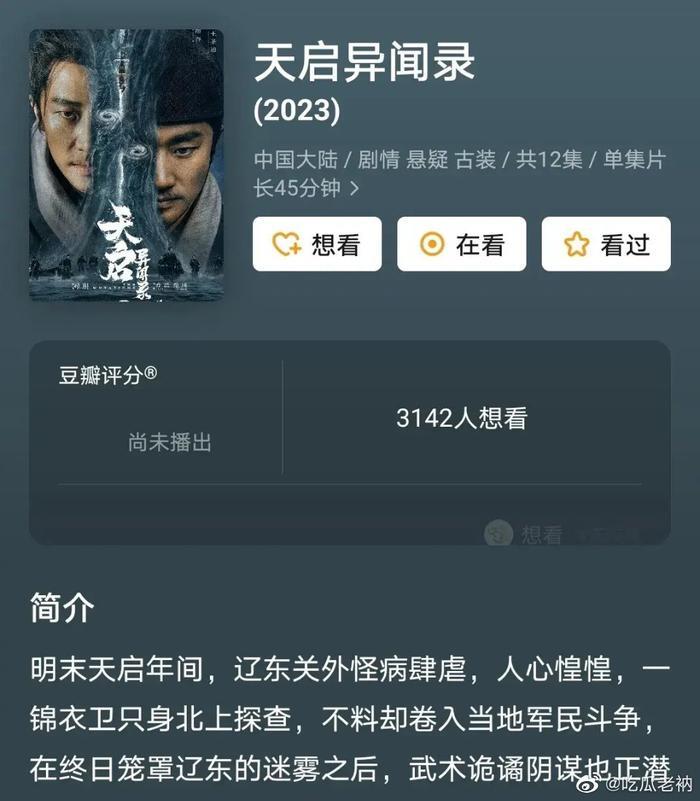The width and height of the screenshot is (700, 801).
Task: Open the 天启异闻录 poster image
Action: click(x=126, y=165)
